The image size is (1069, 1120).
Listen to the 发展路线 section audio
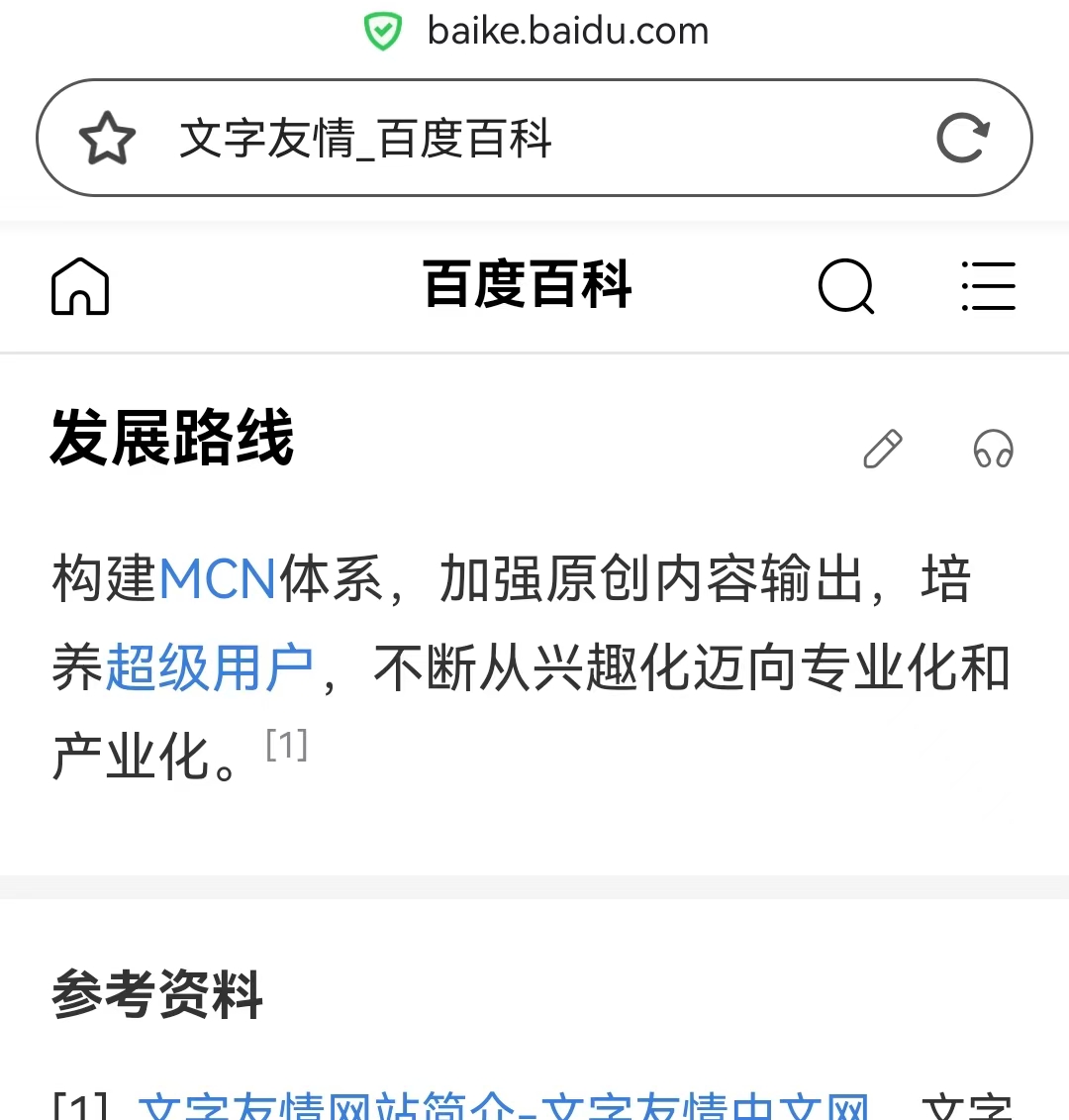(993, 449)
